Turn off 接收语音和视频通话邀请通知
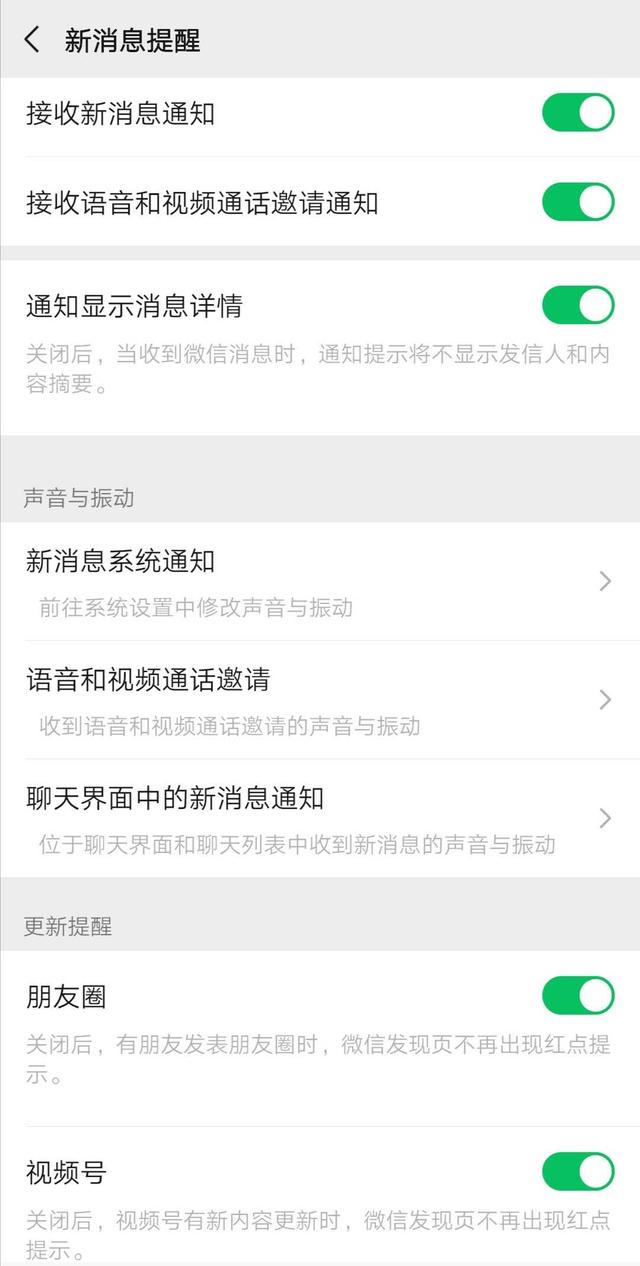The width and height of the screenshot is (640, 1266). coord(578,202)
